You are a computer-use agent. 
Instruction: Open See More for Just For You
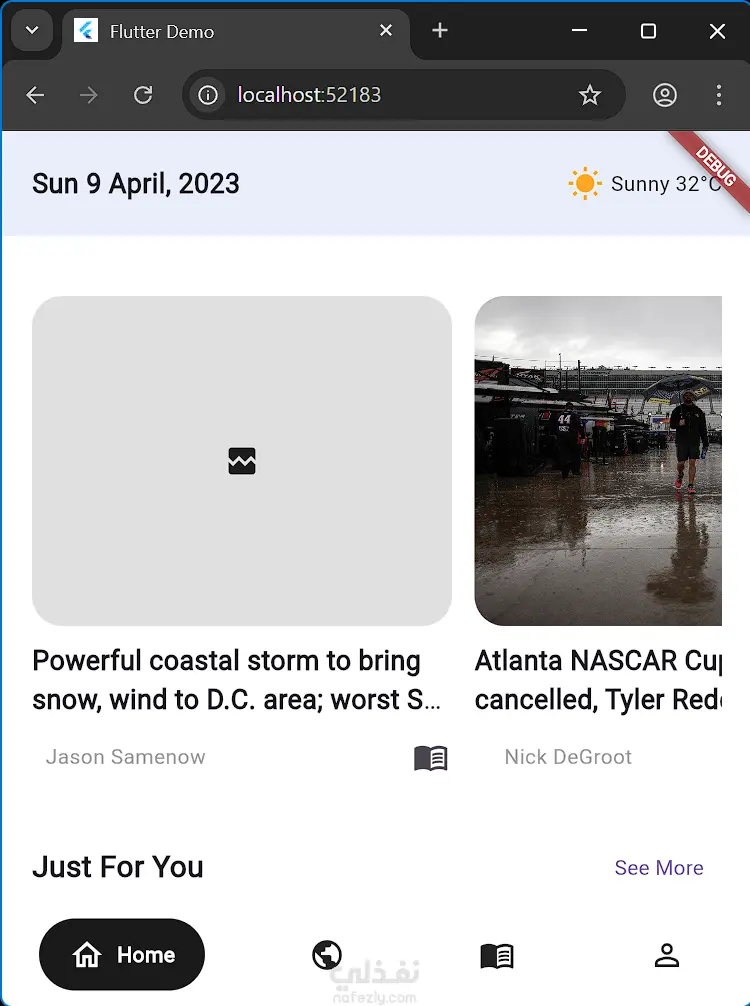pos(658,868)
